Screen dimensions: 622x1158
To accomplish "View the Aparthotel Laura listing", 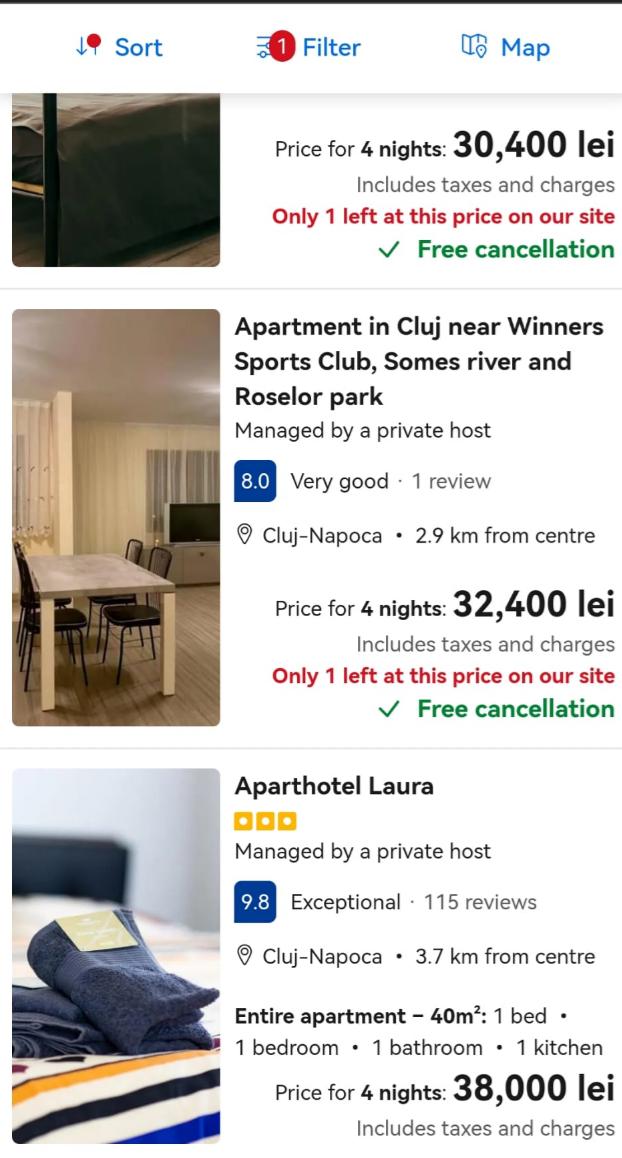I will tap(334, 786).
